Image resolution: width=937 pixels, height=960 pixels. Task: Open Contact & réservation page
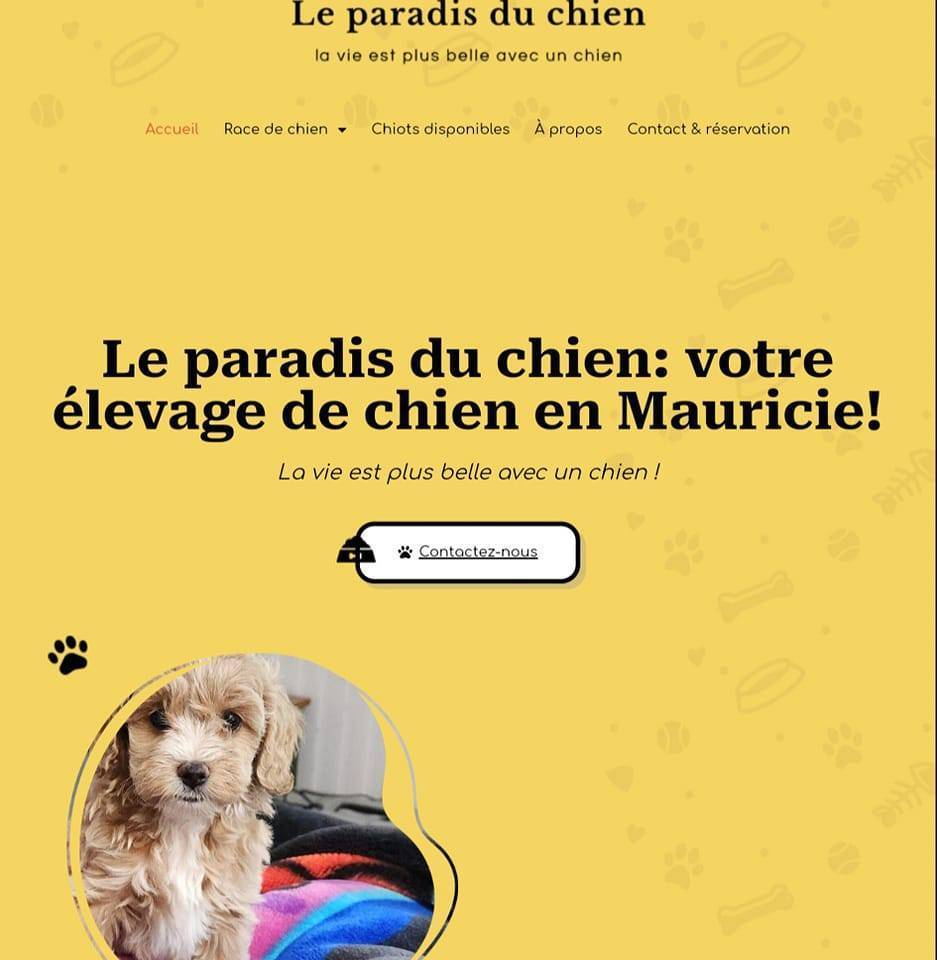click(x=709, y=129)
